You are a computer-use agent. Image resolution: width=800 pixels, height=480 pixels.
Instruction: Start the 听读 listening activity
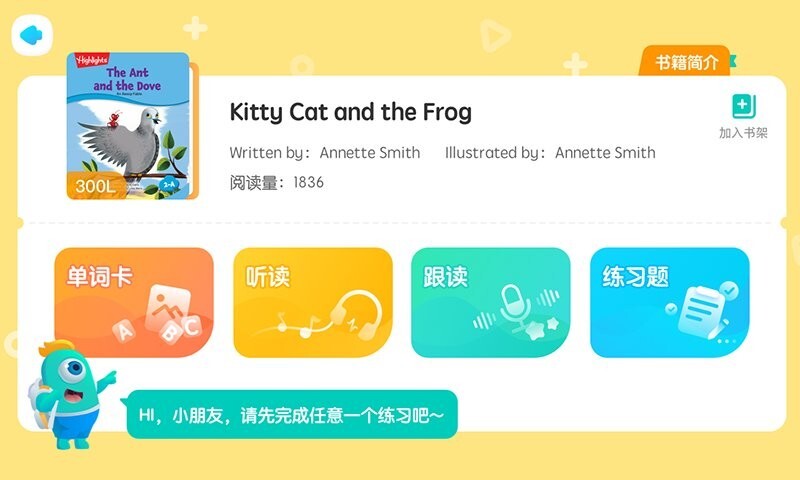point(313,302)
